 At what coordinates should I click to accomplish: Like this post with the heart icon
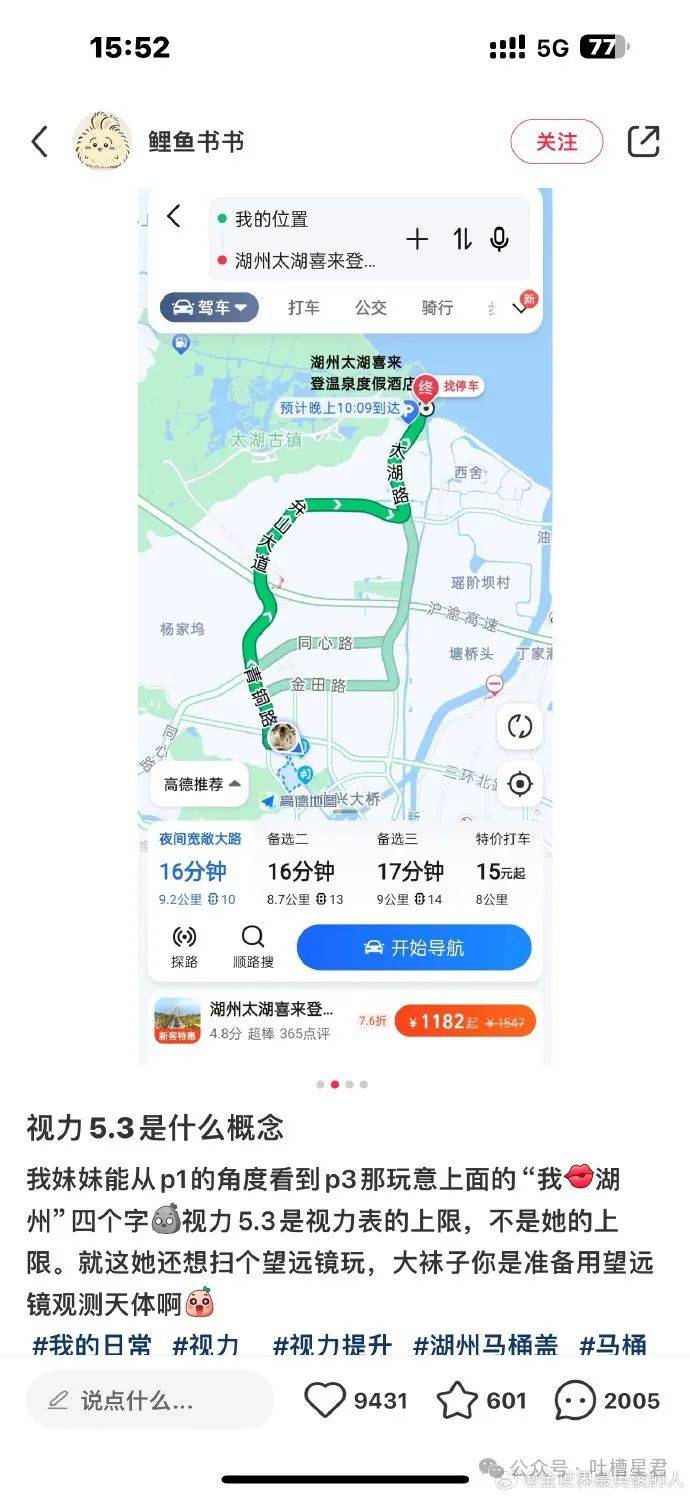point(325,1400)
